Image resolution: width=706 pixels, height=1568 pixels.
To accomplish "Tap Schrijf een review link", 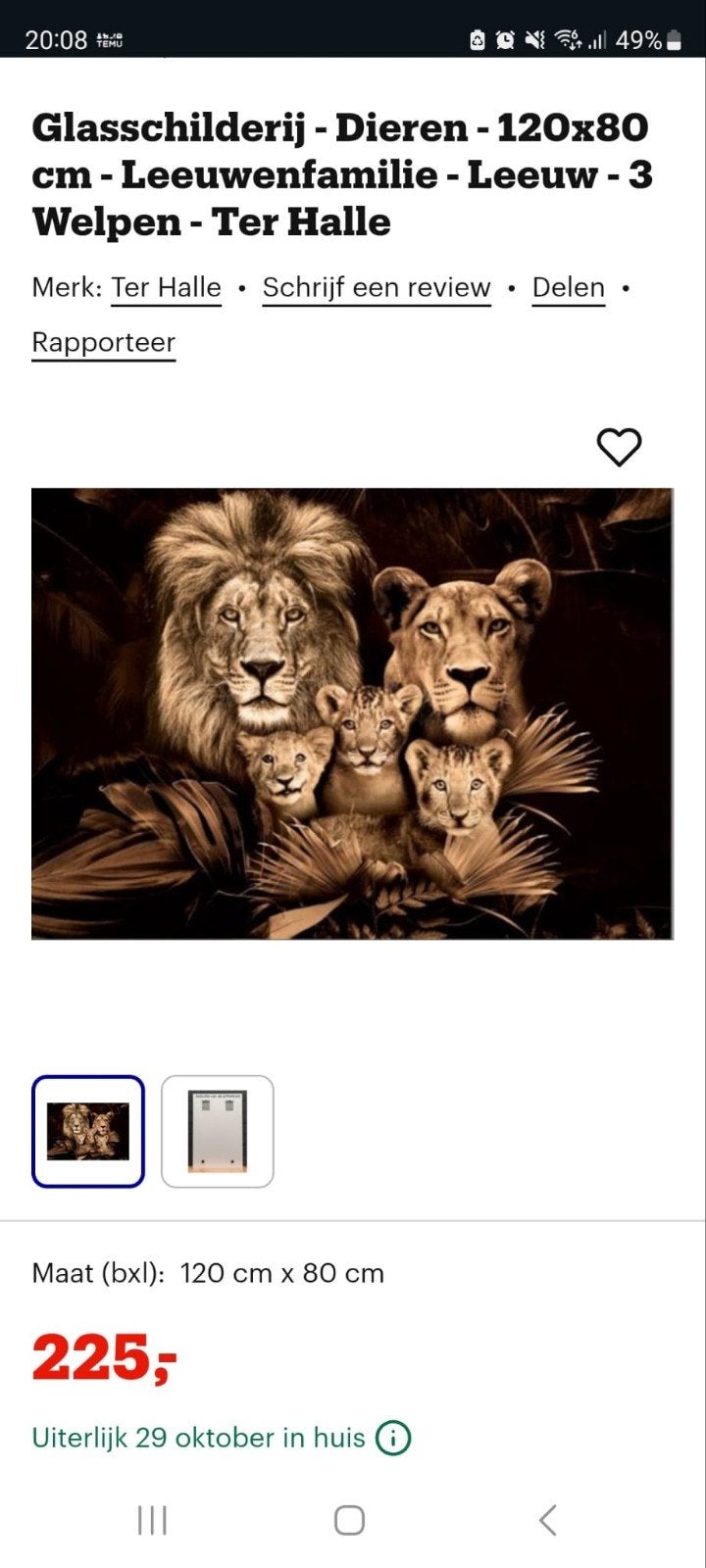I will (x=377, y=288).
